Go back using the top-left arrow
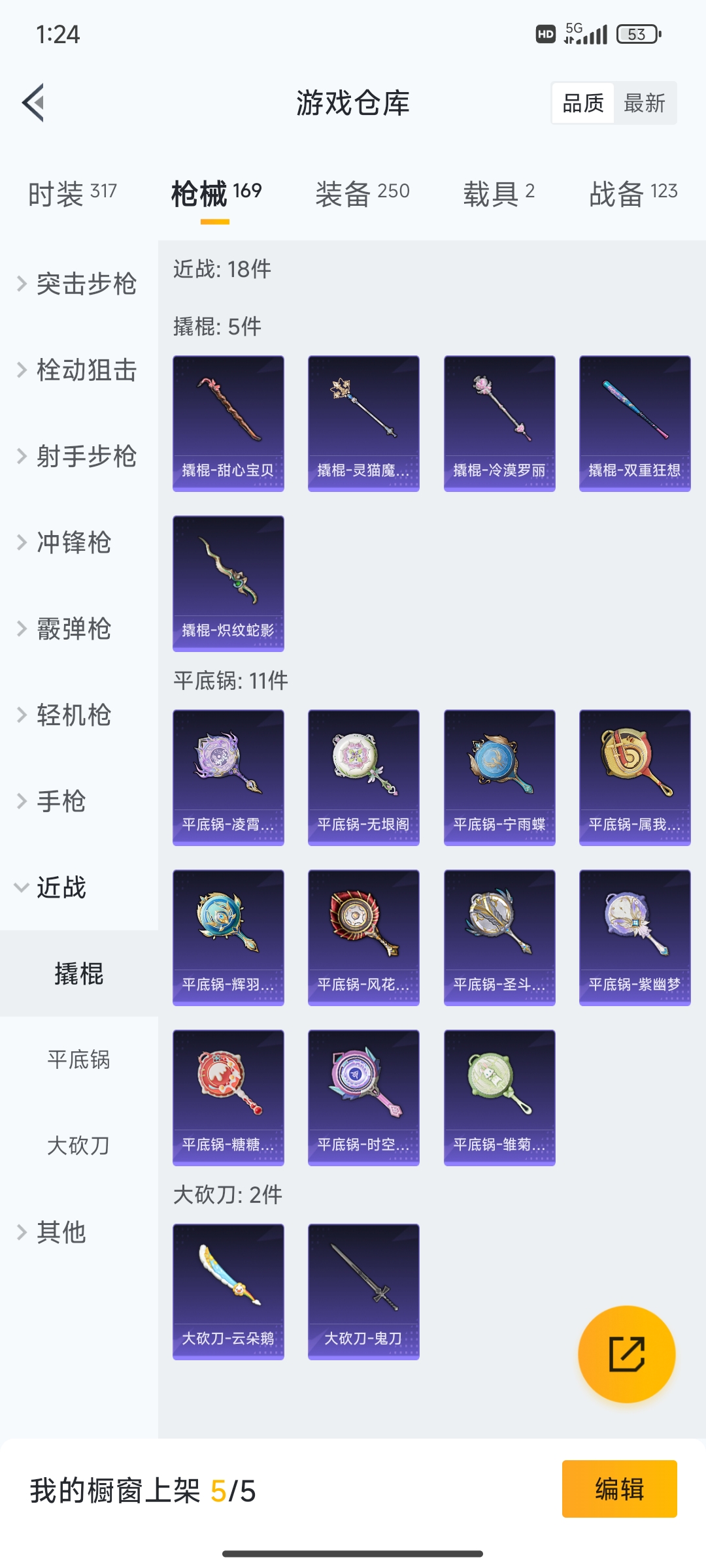706x1568 pixels. click(34, 103)
